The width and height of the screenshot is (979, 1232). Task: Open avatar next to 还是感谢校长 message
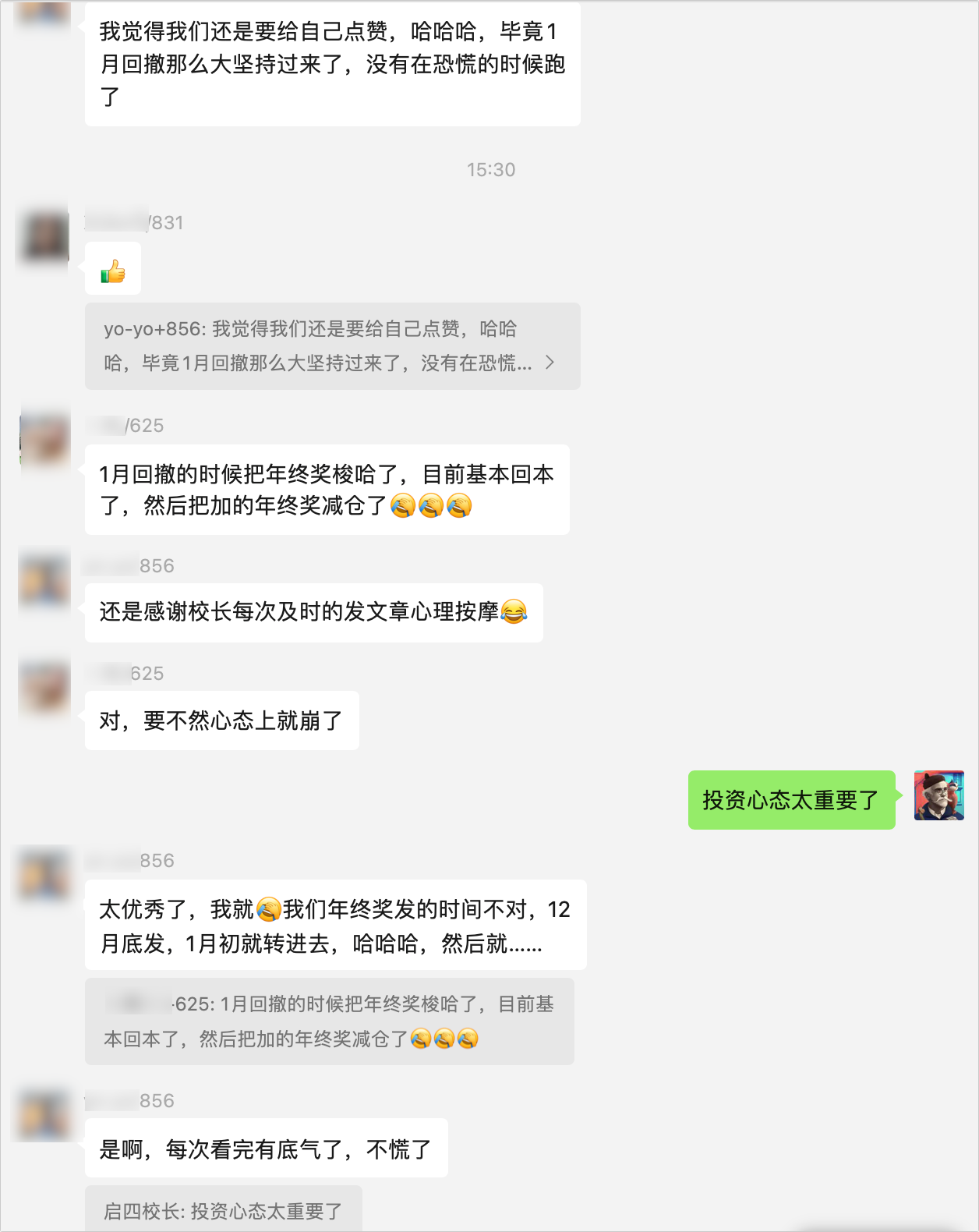click(x=45, y=579)
